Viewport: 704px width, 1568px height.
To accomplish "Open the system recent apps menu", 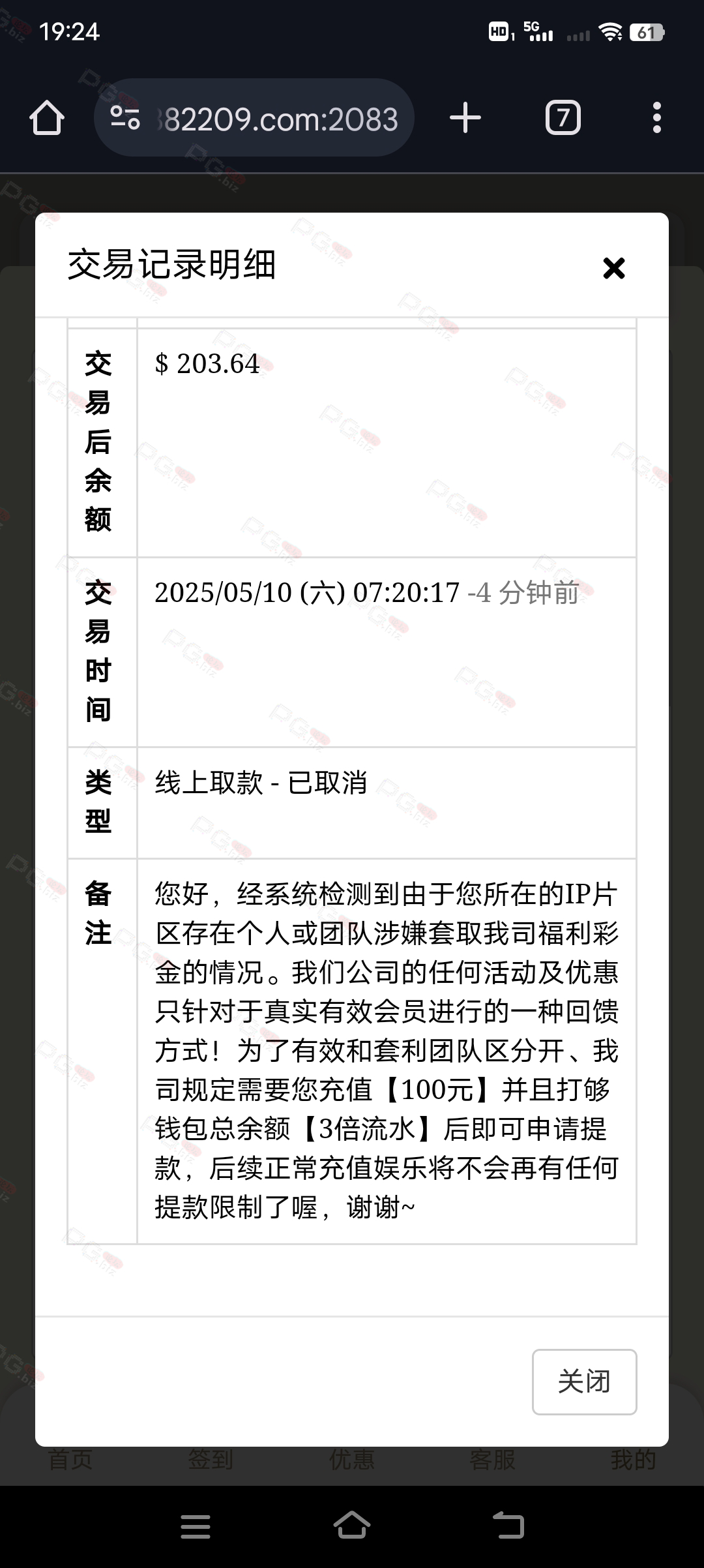I will pos(195,1526).
